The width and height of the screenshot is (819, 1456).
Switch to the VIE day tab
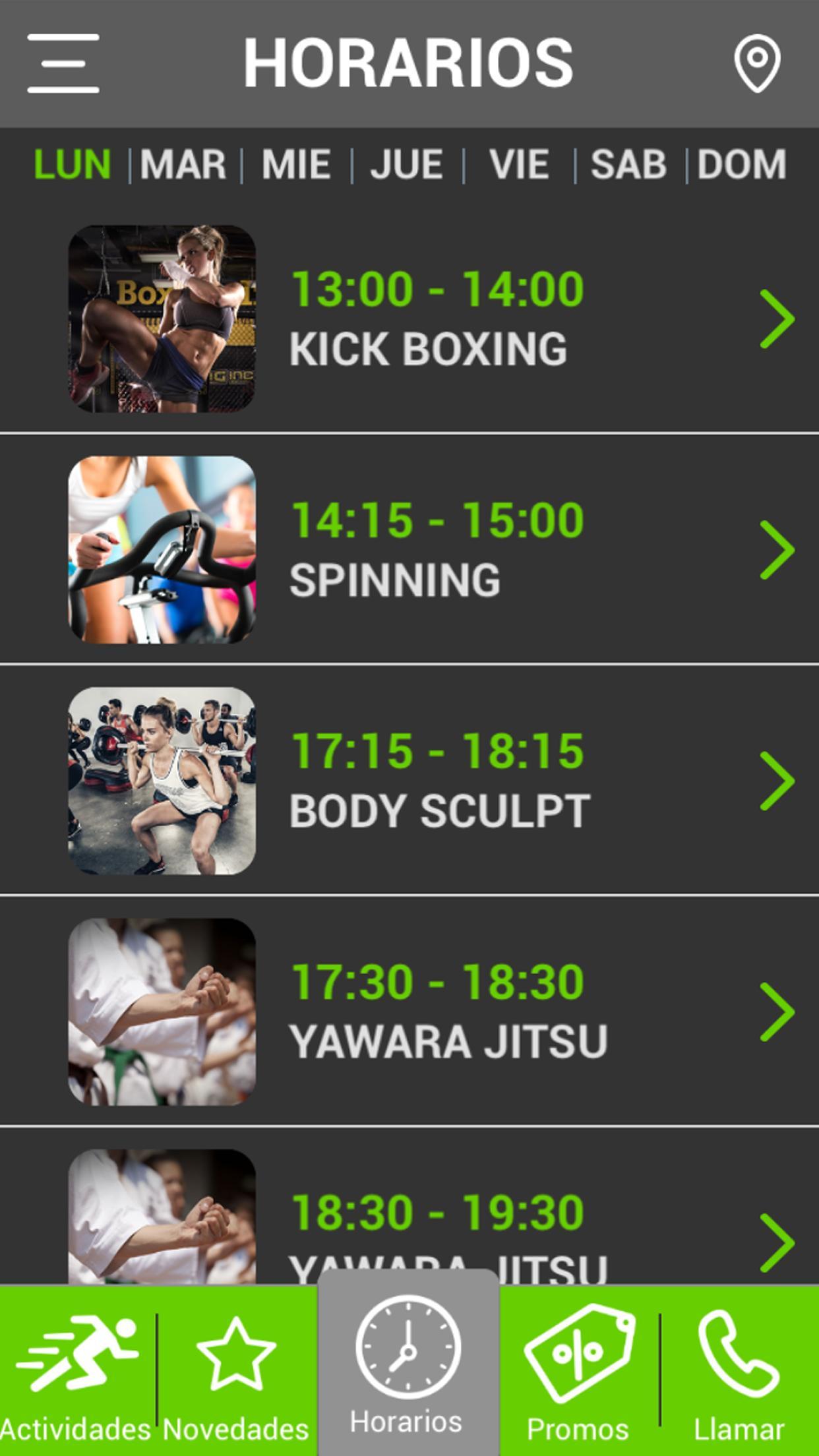click(x=519, y=164)
